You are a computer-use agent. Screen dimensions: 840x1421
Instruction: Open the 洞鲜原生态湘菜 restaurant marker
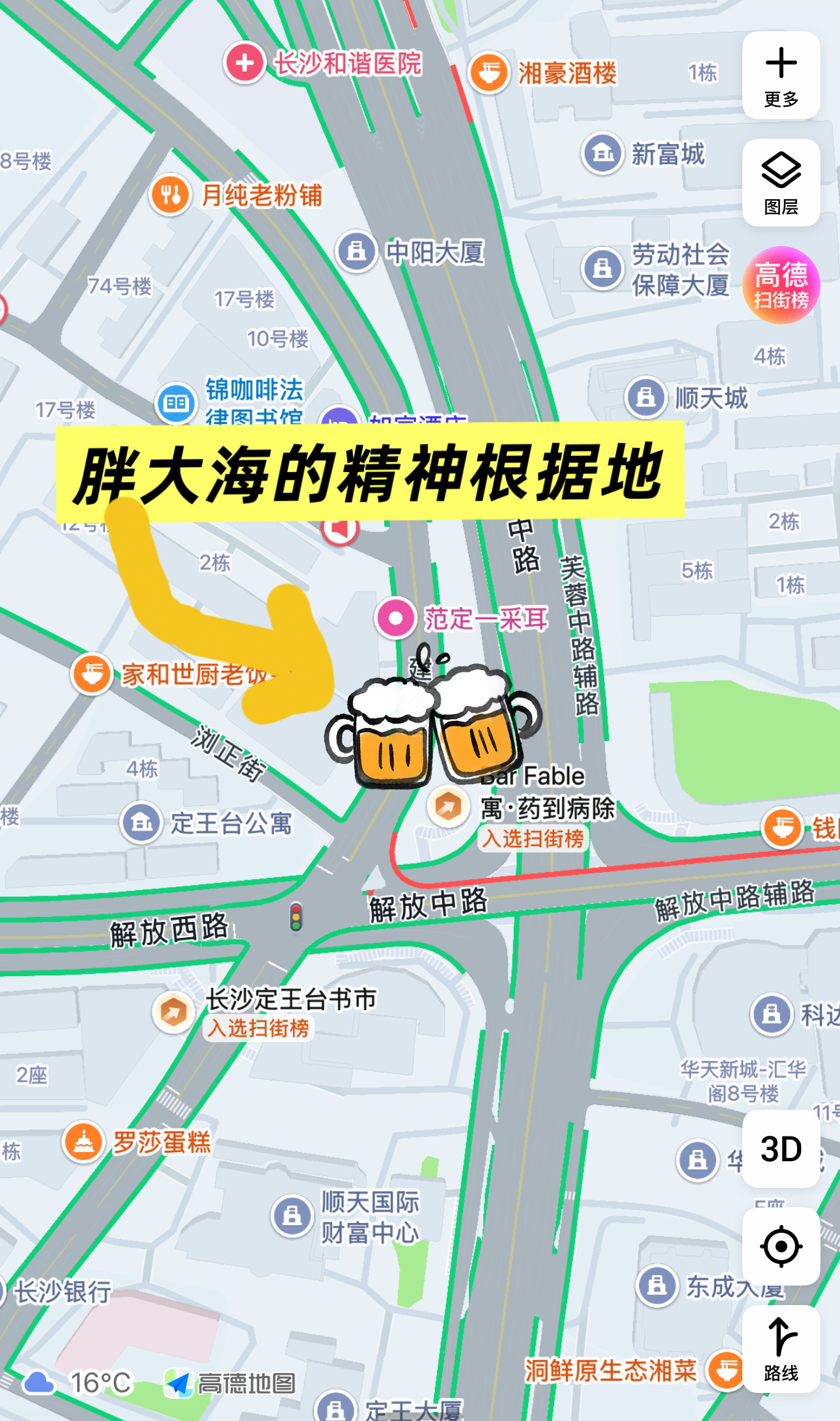[x=726, y=1370]
